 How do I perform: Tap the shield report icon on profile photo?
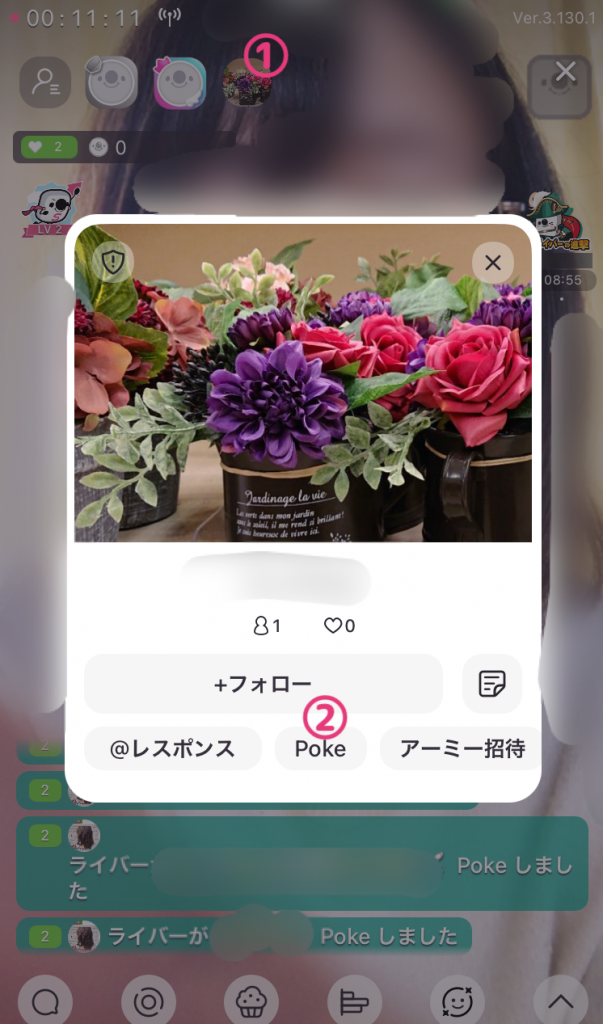[x=113, y=263]
